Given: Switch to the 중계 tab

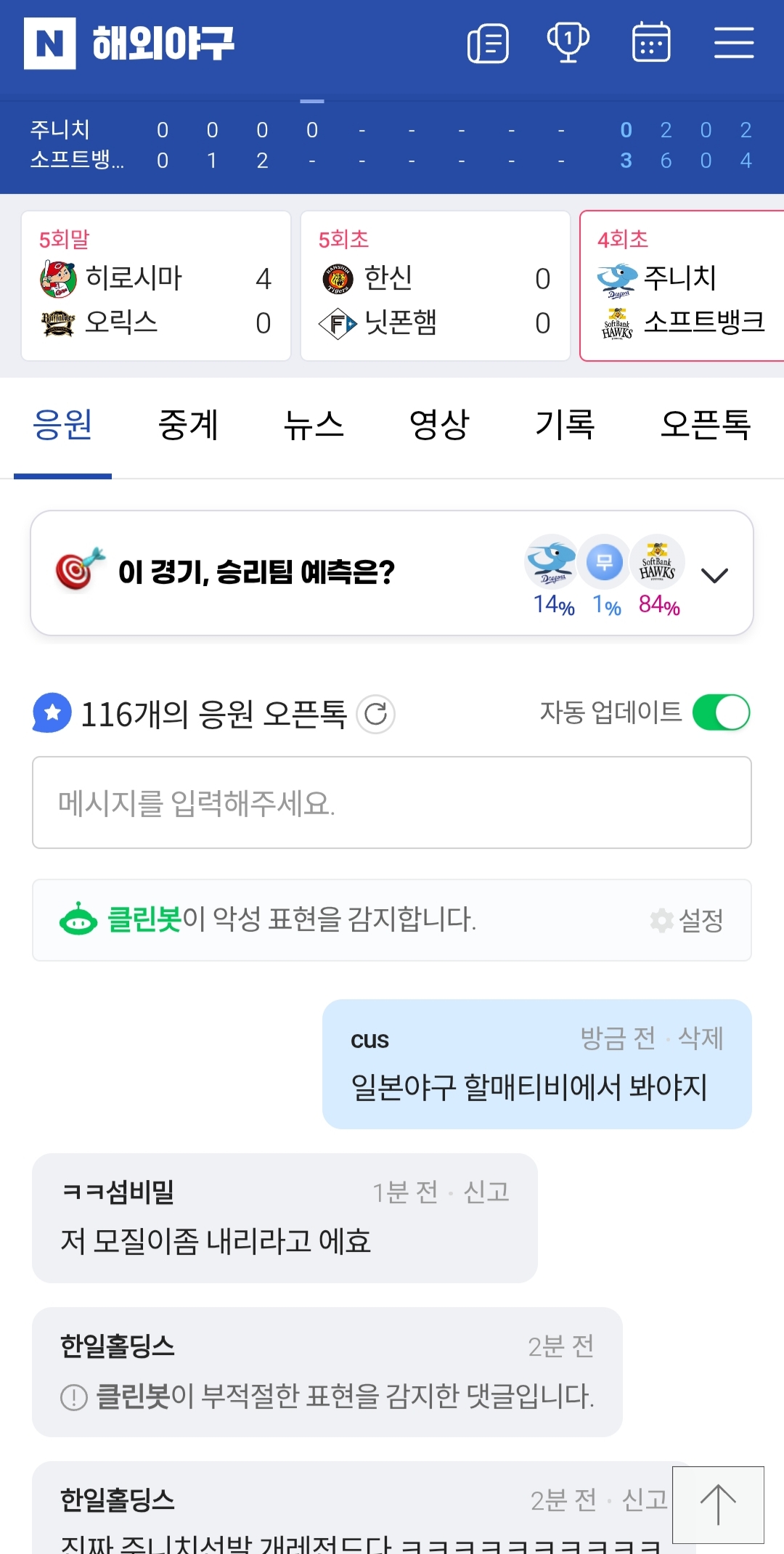Looking at the screenshot, I should tap(188, 426).
